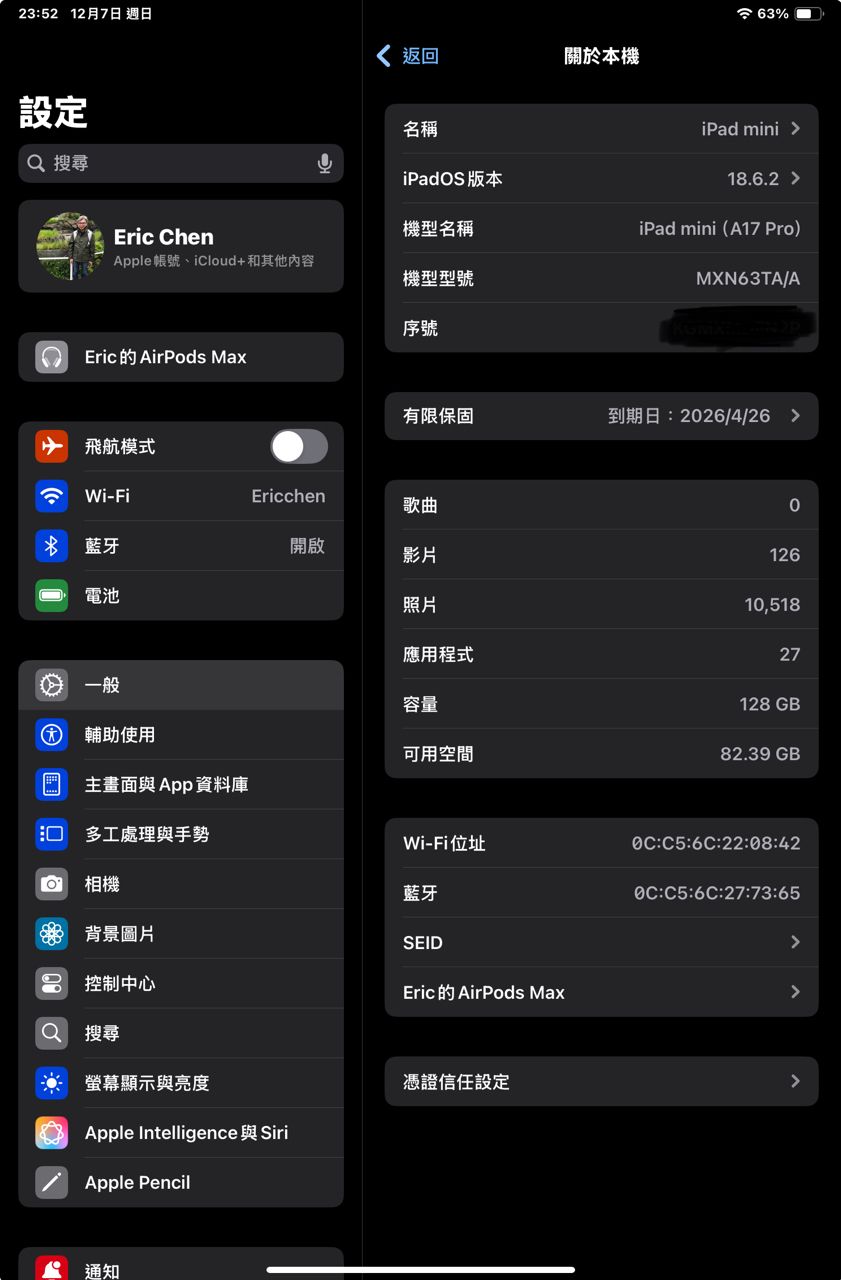Viewport: 841px width, 1280px height.
Task: Open 相機 settings
Action: [x=180, y=884]
